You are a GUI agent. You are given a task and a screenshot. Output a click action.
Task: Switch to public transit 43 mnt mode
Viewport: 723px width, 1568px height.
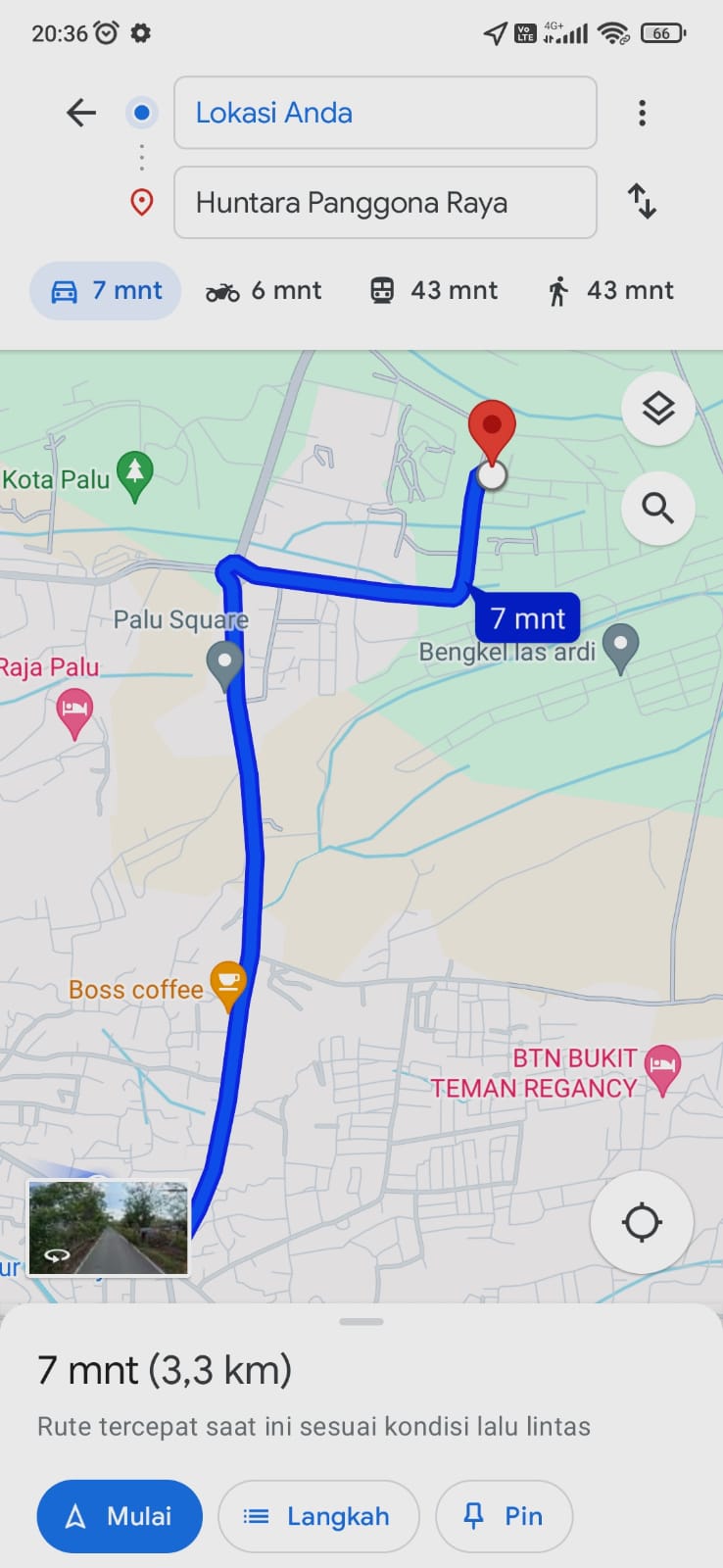[x=433, y=290]
